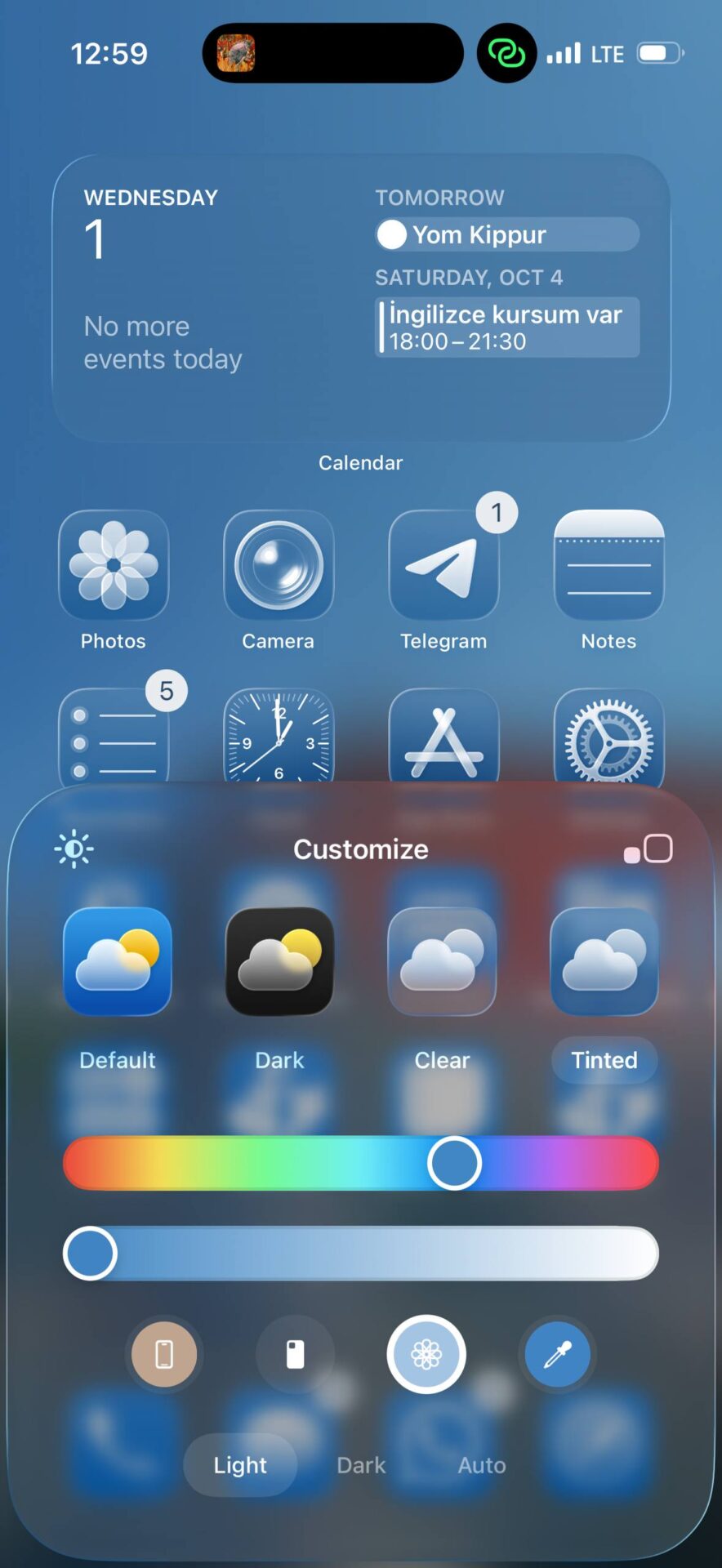The image size is (722, 1568).
Task: Toggle the brightness icon in Customize panel
Action: [74, 849]
